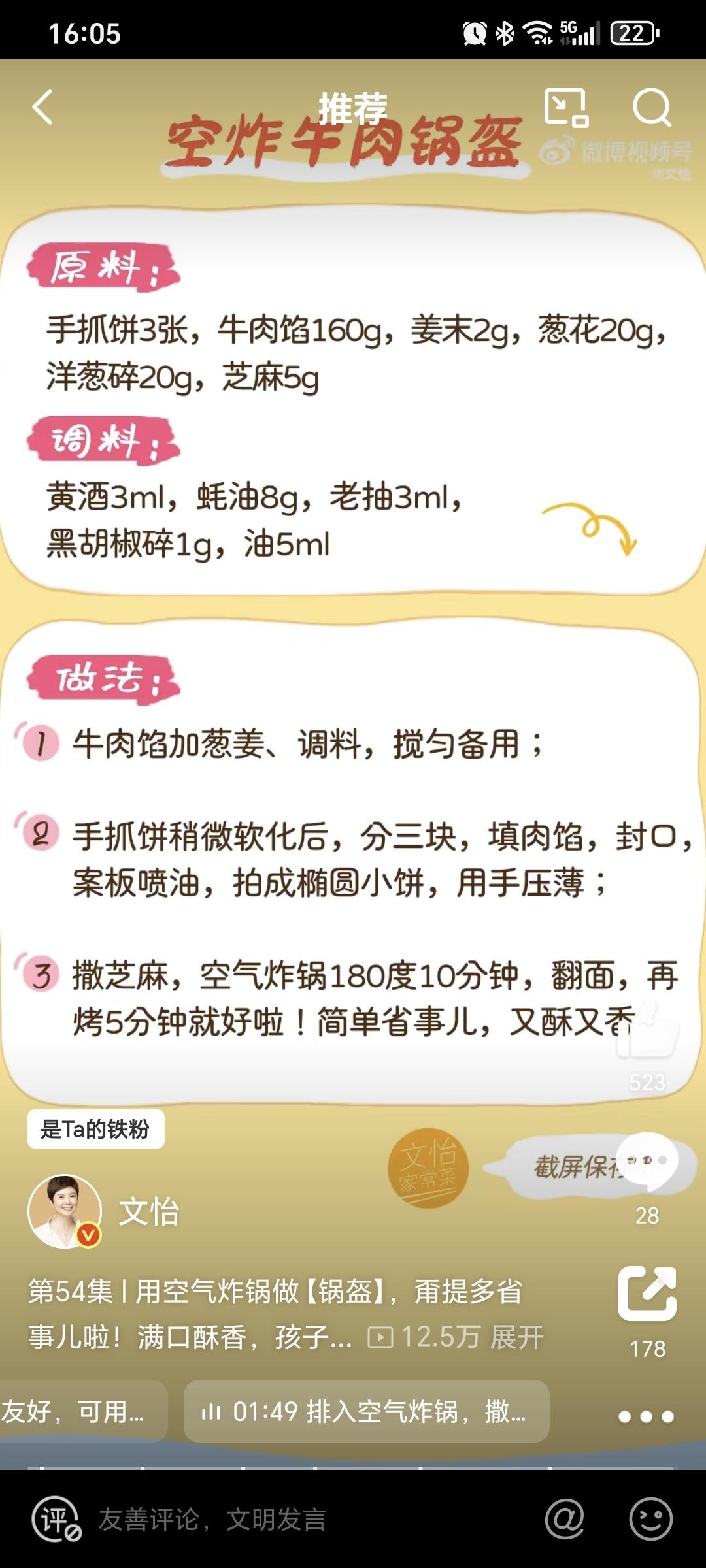Open the 文怡 username link

(149, 1211)
